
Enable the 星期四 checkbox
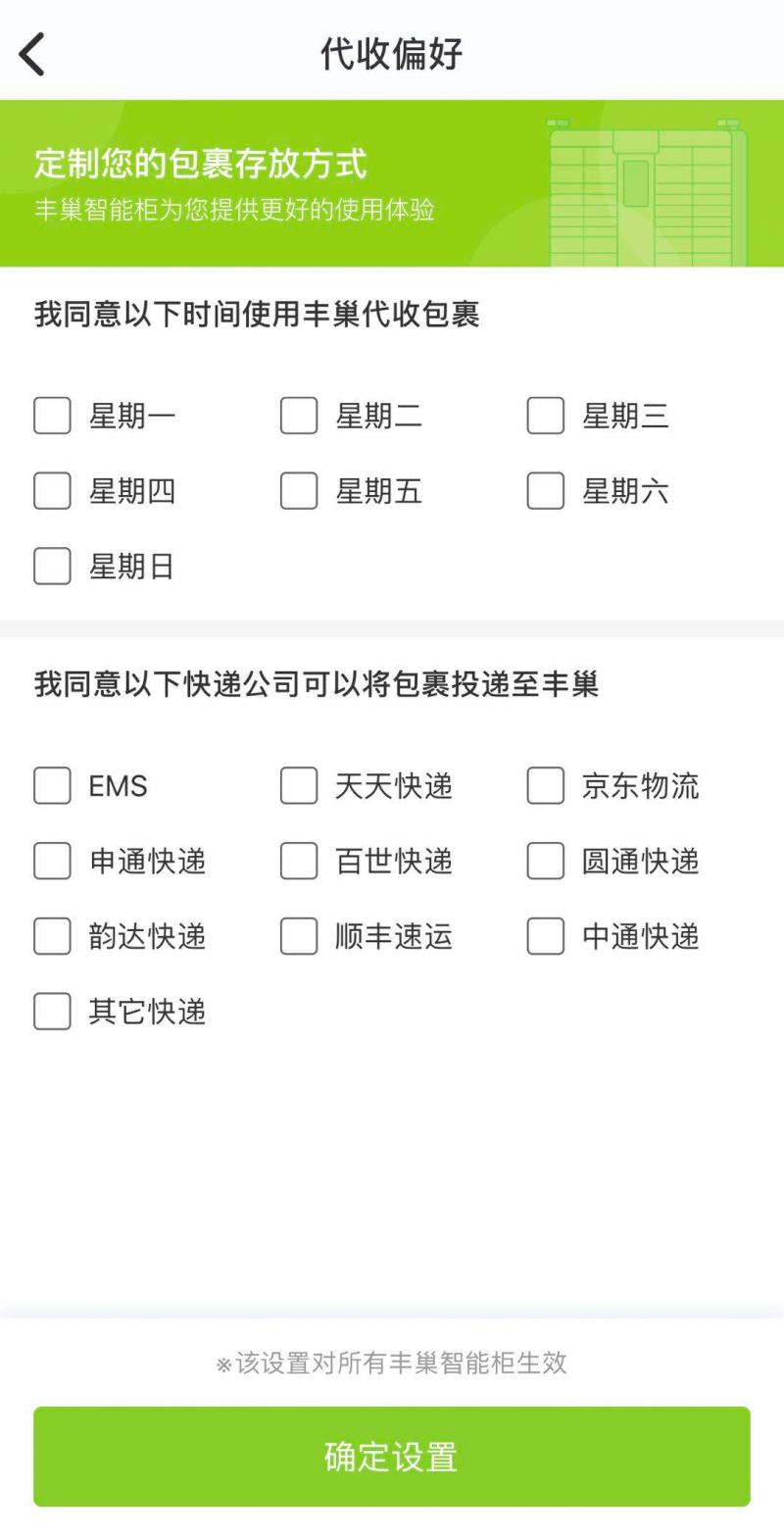tap(53, 491)
